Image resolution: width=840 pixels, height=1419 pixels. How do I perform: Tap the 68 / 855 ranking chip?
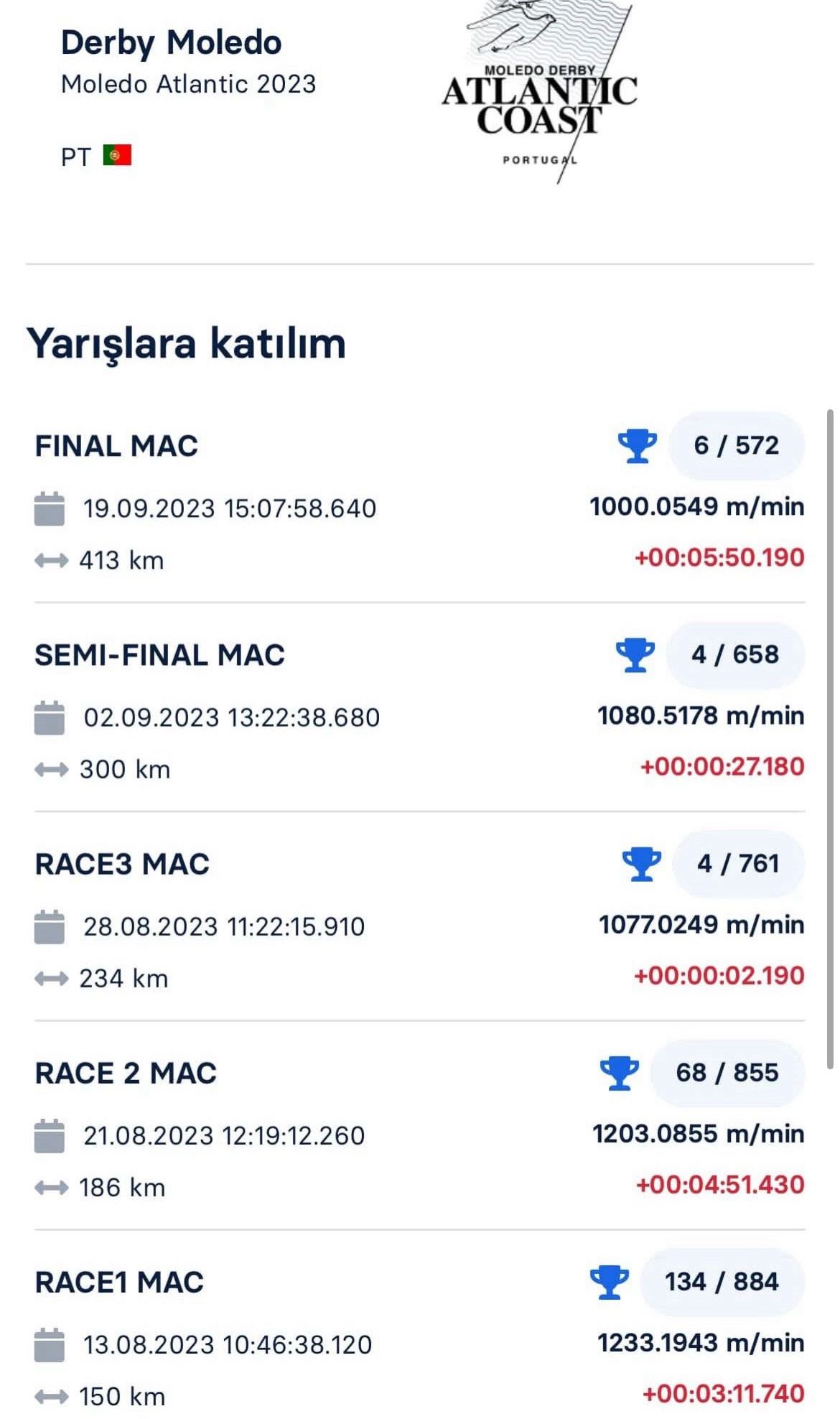[727, 1072]
